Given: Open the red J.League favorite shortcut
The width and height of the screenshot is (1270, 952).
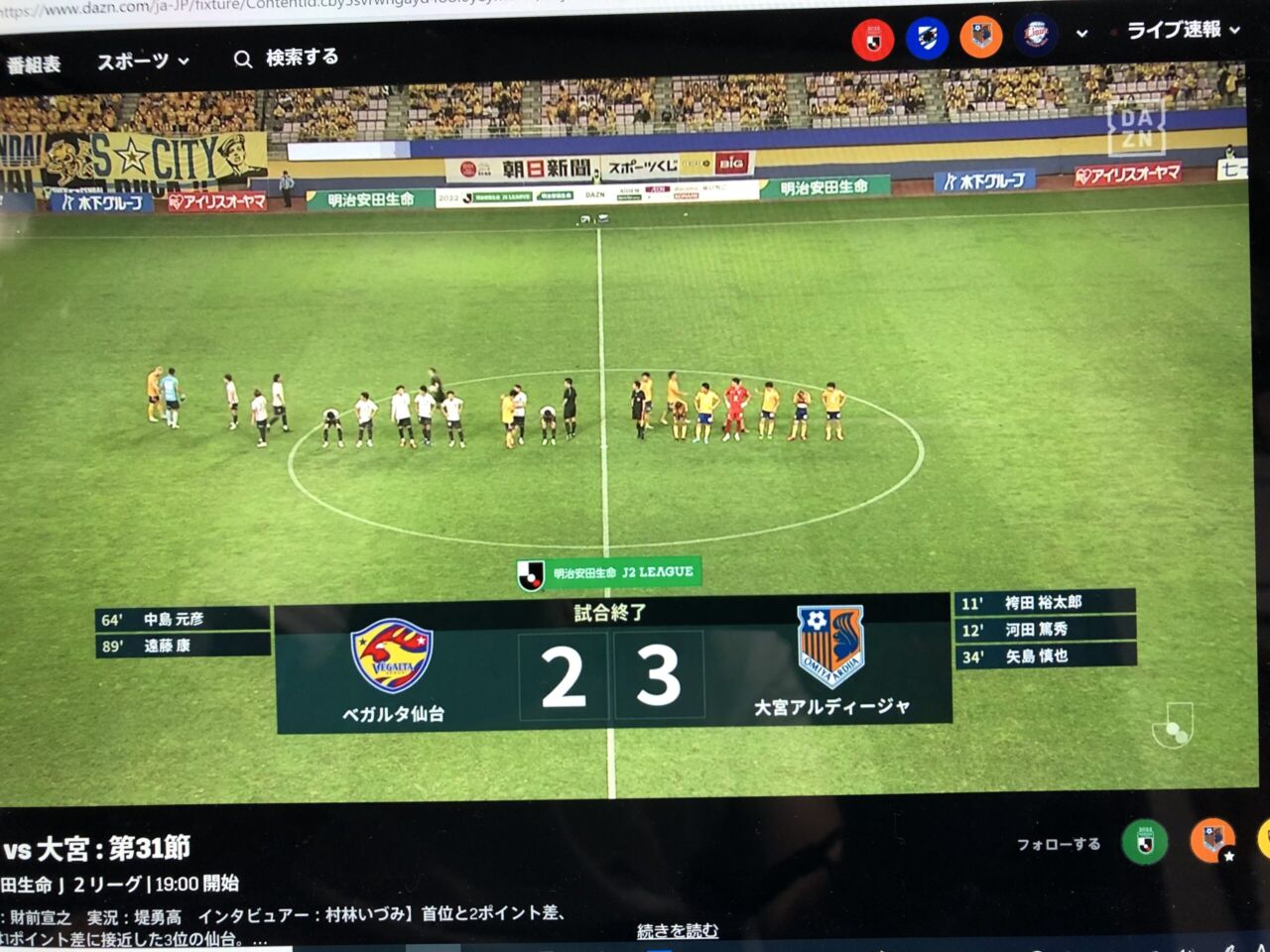Looking at the screenshot, I should point(873,40).
